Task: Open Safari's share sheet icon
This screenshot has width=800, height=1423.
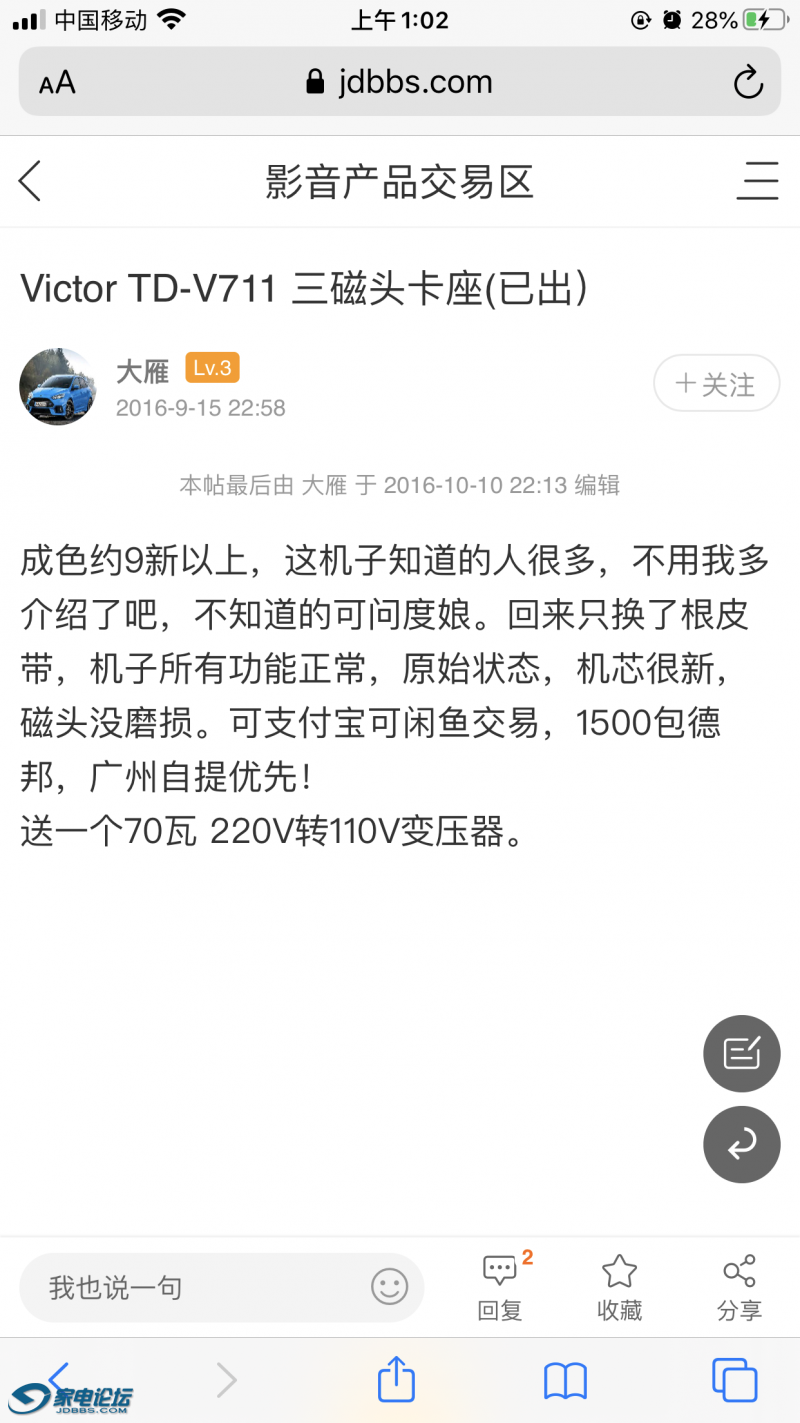Action: click(x=396, y=1380)
